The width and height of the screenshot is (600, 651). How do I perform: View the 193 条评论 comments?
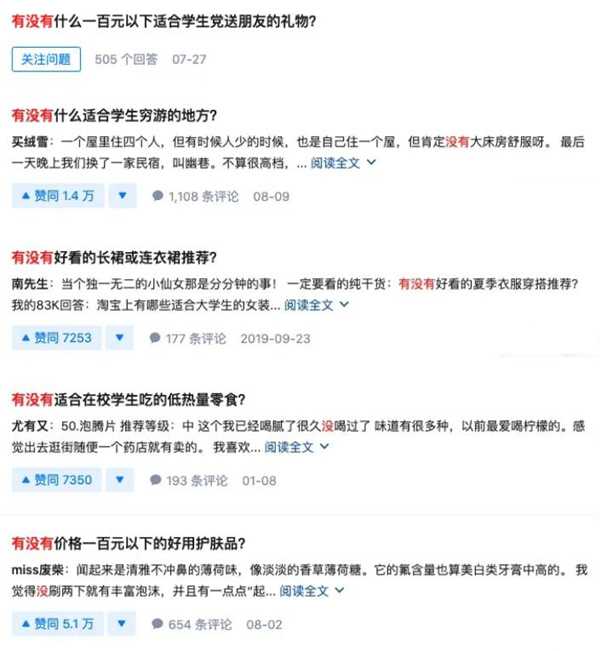[187, 480]
